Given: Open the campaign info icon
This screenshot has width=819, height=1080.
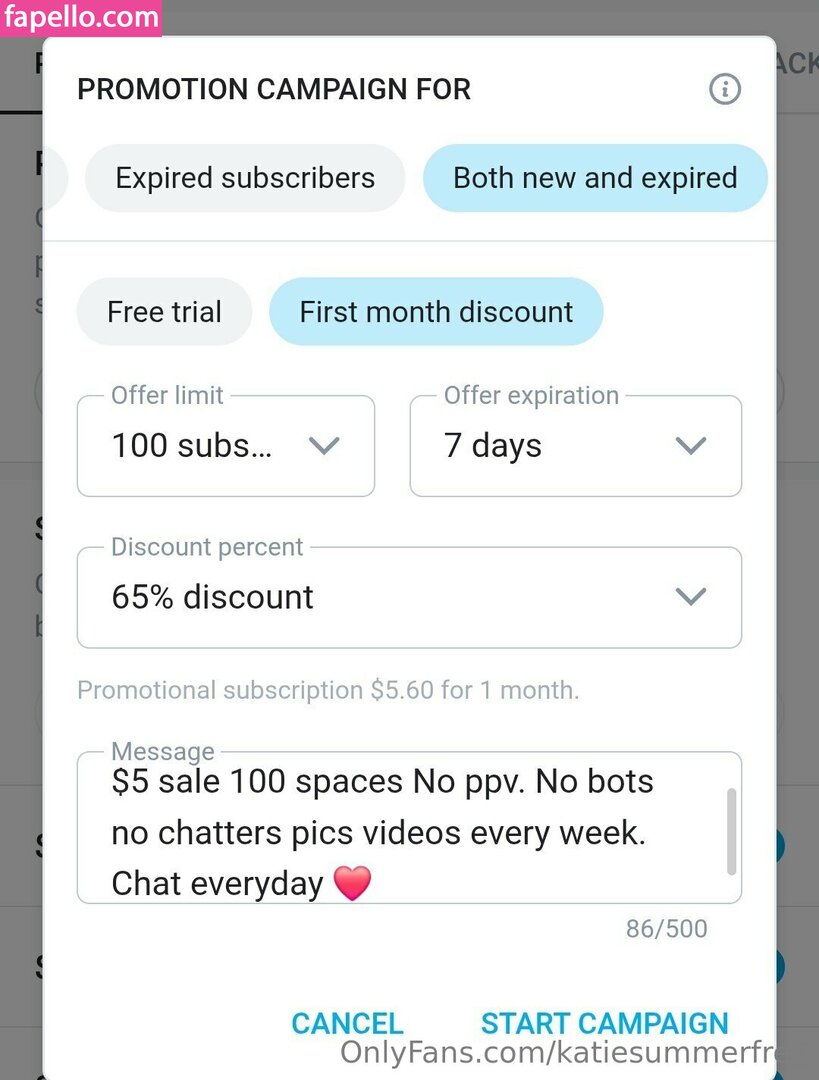Looking at the screenshot, I should [725, 89].
